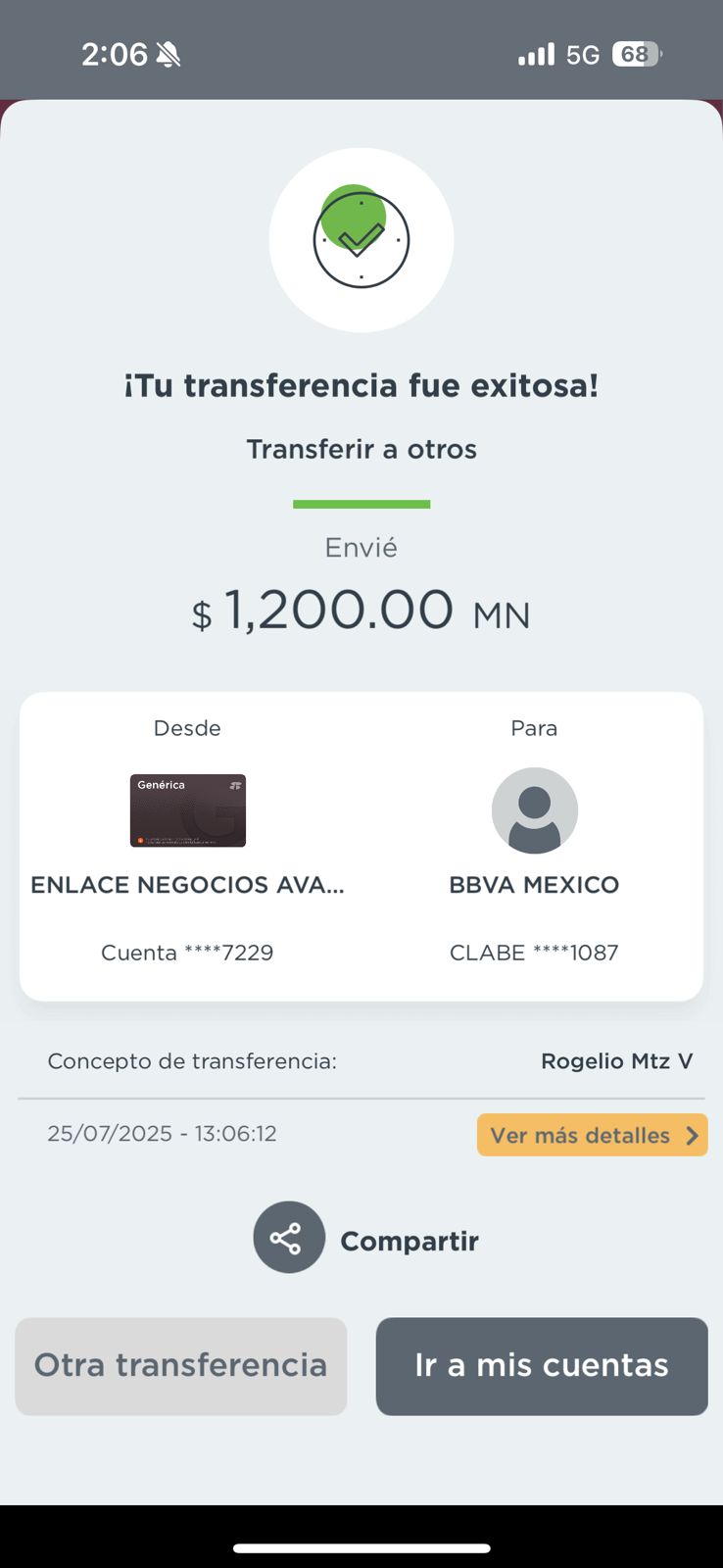The image size is (723, 1568).
Task: Start Otra transferencia
Action: coord(181,1365)
